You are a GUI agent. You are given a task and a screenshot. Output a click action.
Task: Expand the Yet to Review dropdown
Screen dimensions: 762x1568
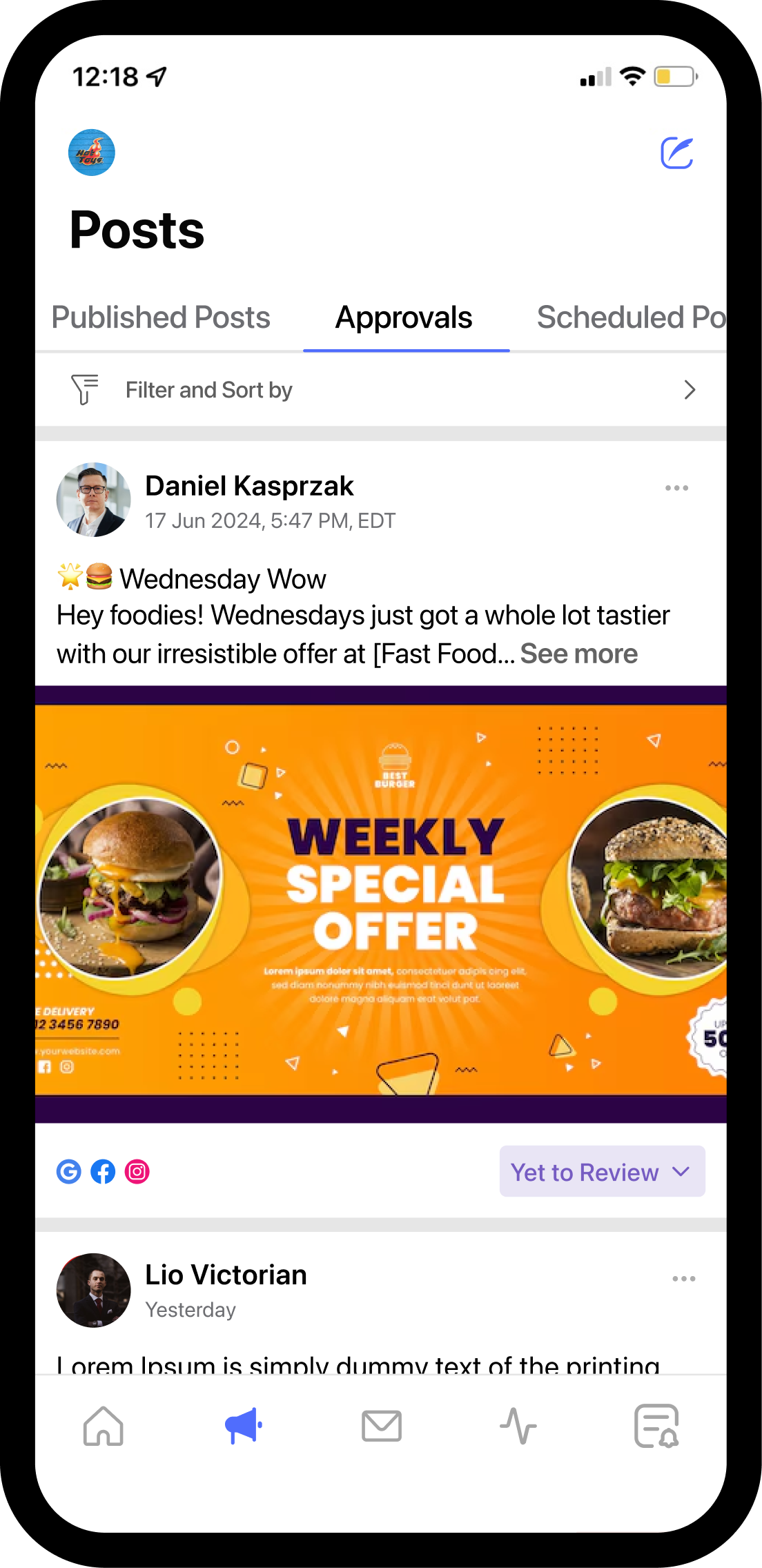[602, 1172]
